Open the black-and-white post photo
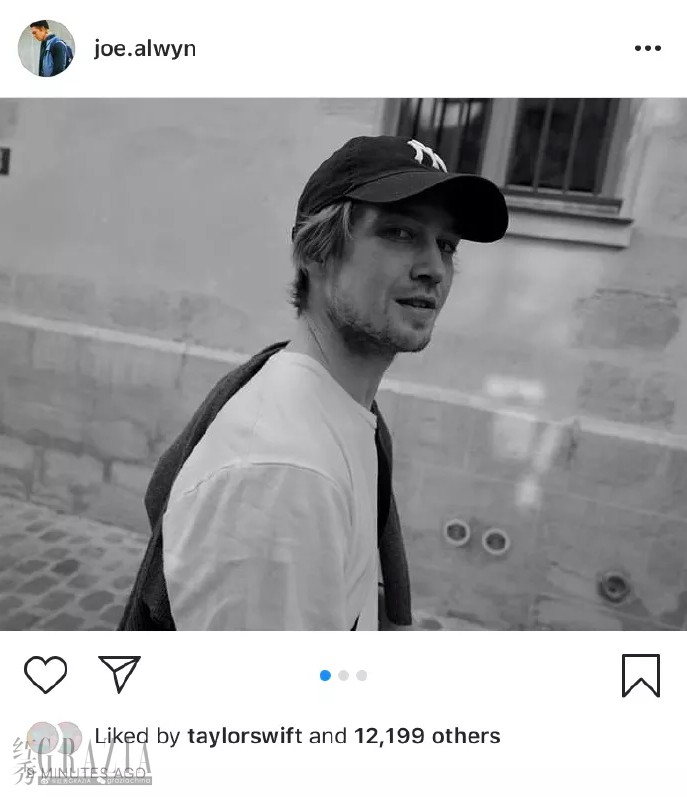 click(x=343, y=364)
